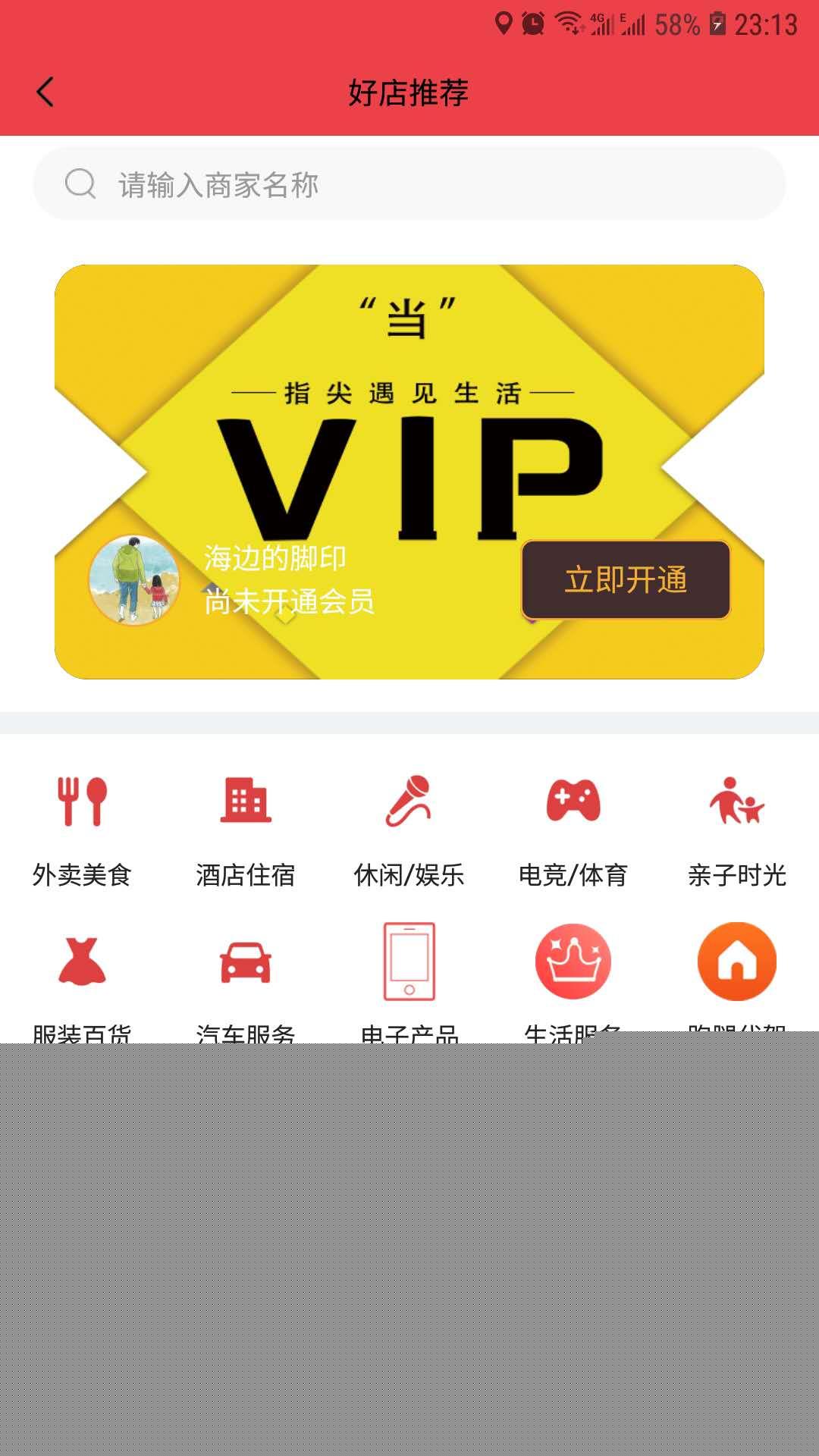
Task: Open the electronics category with phone icon
Action: point(409,963)
